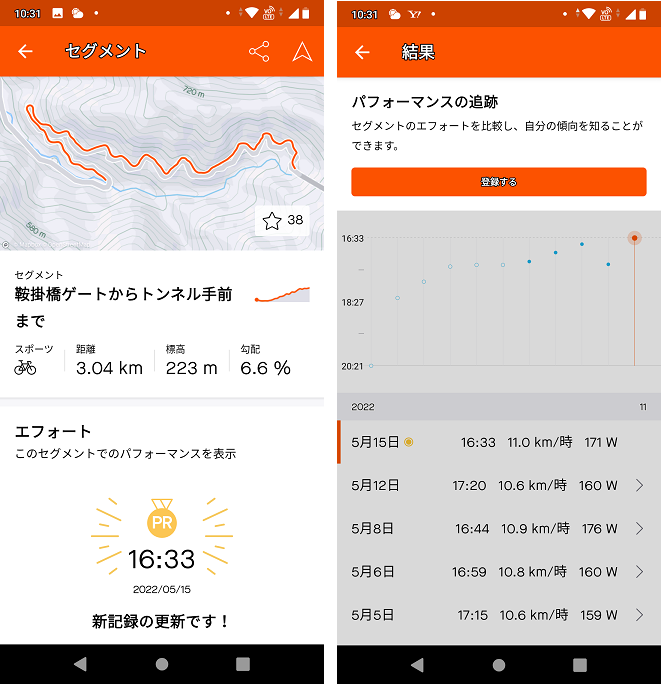
Task: Go back from the セグメント screen
Action: 26,52
